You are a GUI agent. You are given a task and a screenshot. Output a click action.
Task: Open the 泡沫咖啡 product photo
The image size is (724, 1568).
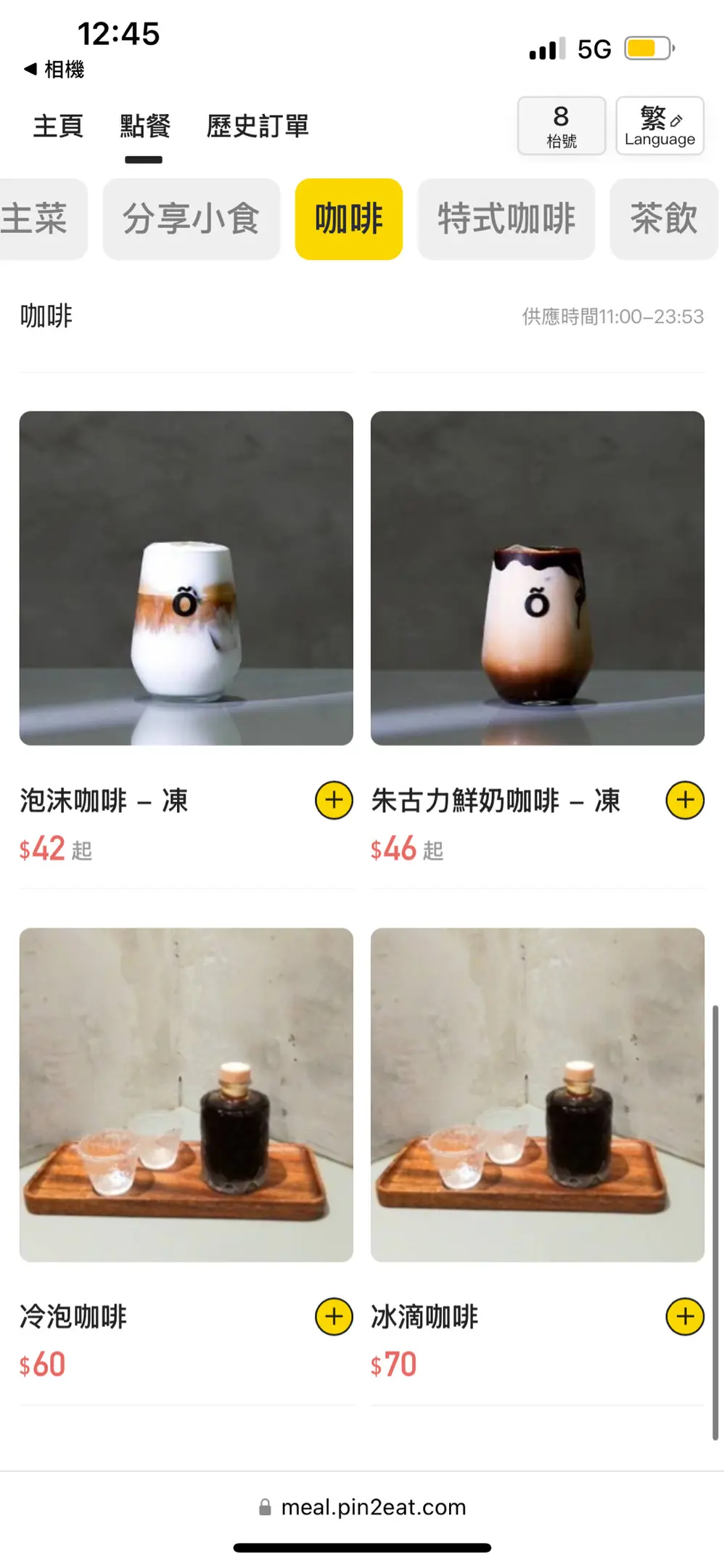(186, 578)
